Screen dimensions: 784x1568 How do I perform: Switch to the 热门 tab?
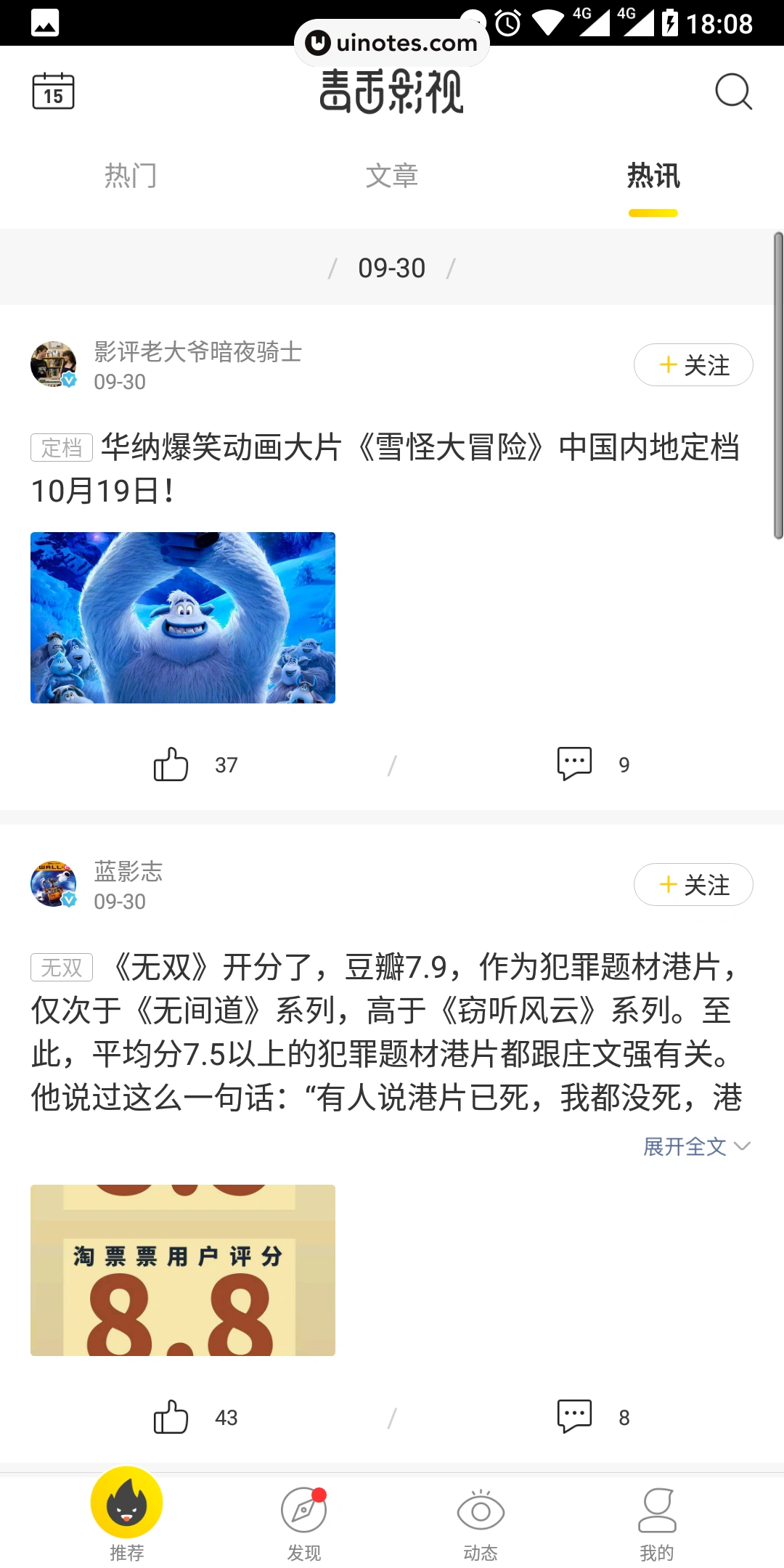click(x=131, y=176)
